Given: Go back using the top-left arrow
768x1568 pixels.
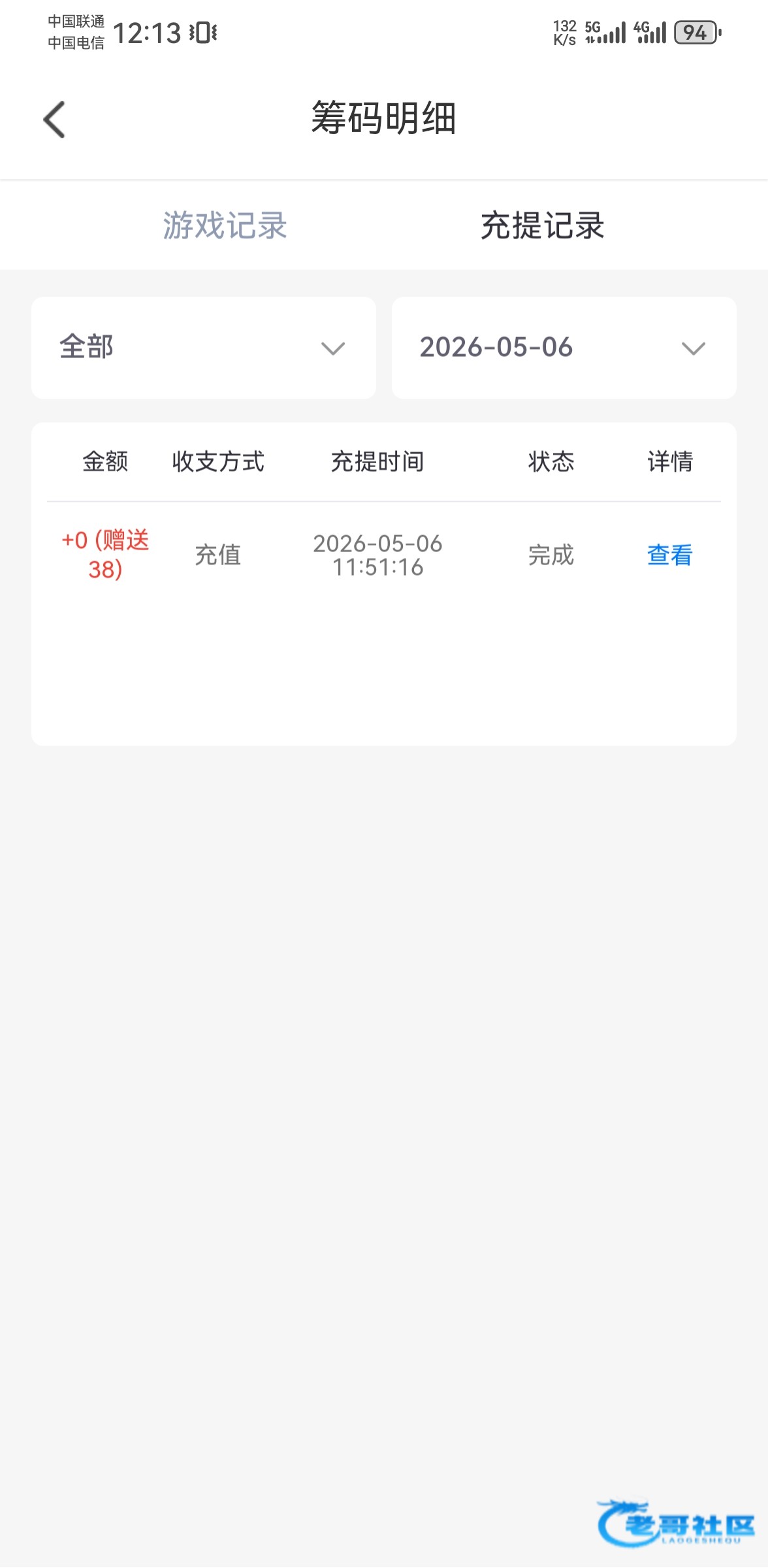Looking at the screenshot, I should pyautogui.click(x=54, y=120).
